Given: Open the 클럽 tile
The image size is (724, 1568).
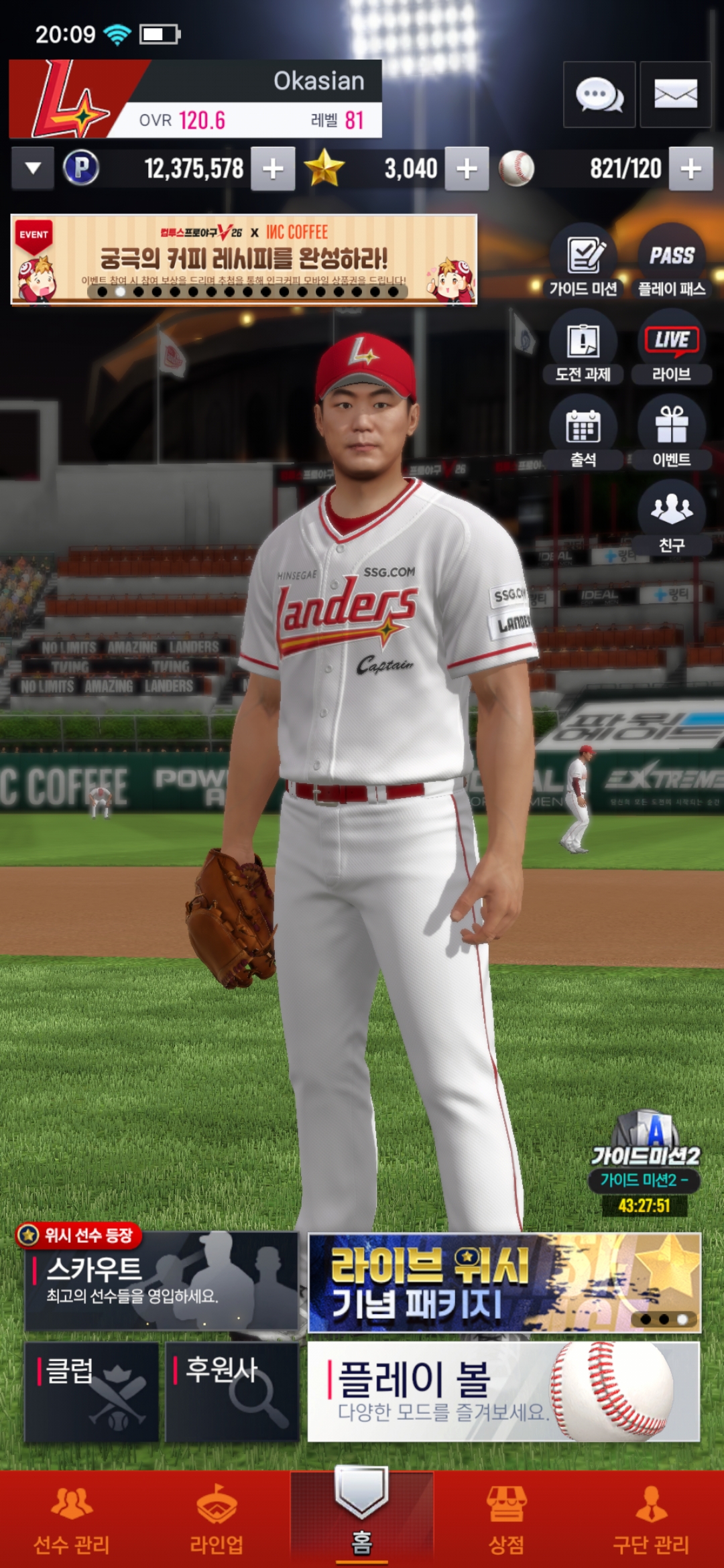Looking at the screenshot, I should point(92,1391).
